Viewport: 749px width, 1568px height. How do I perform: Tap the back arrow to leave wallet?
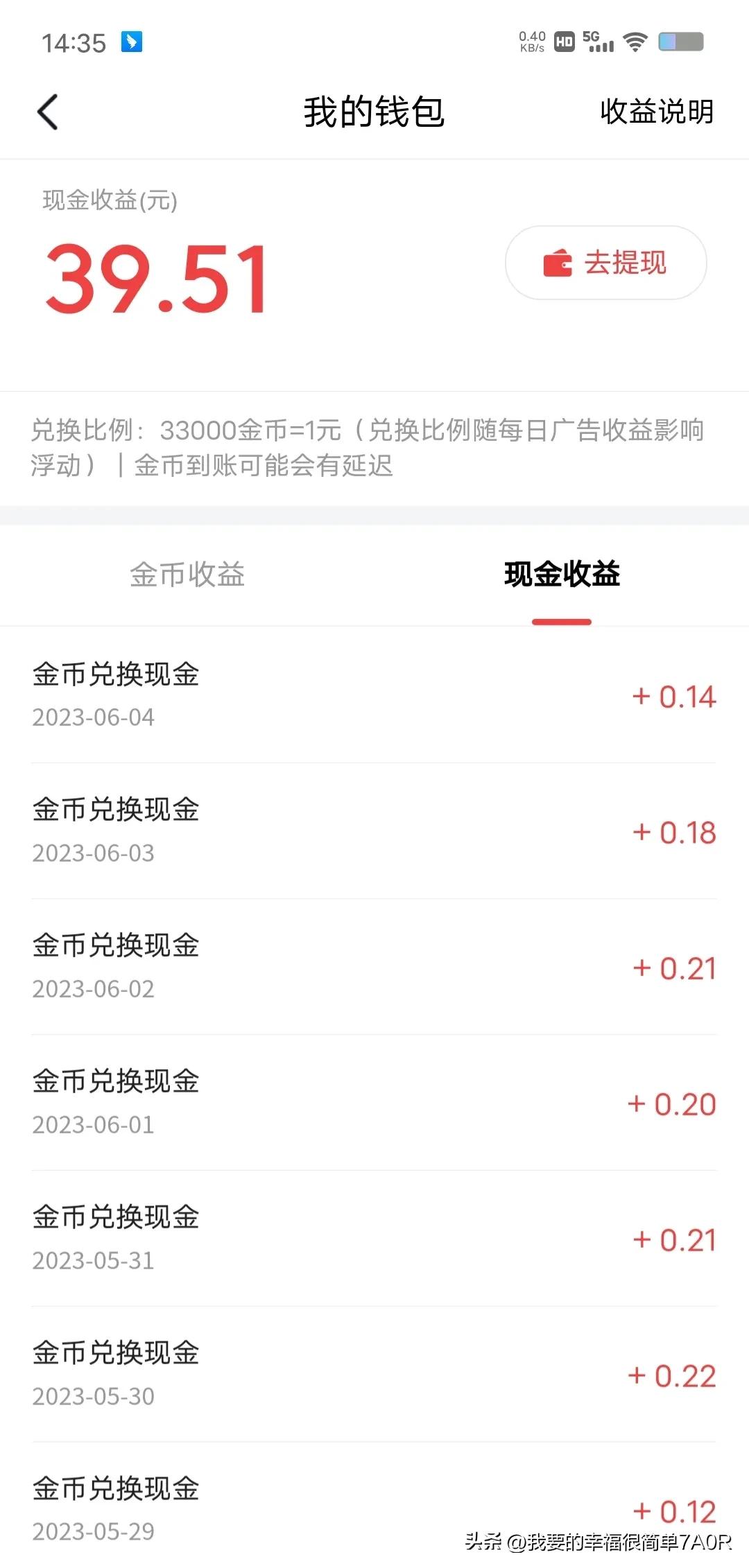point(48,111)
